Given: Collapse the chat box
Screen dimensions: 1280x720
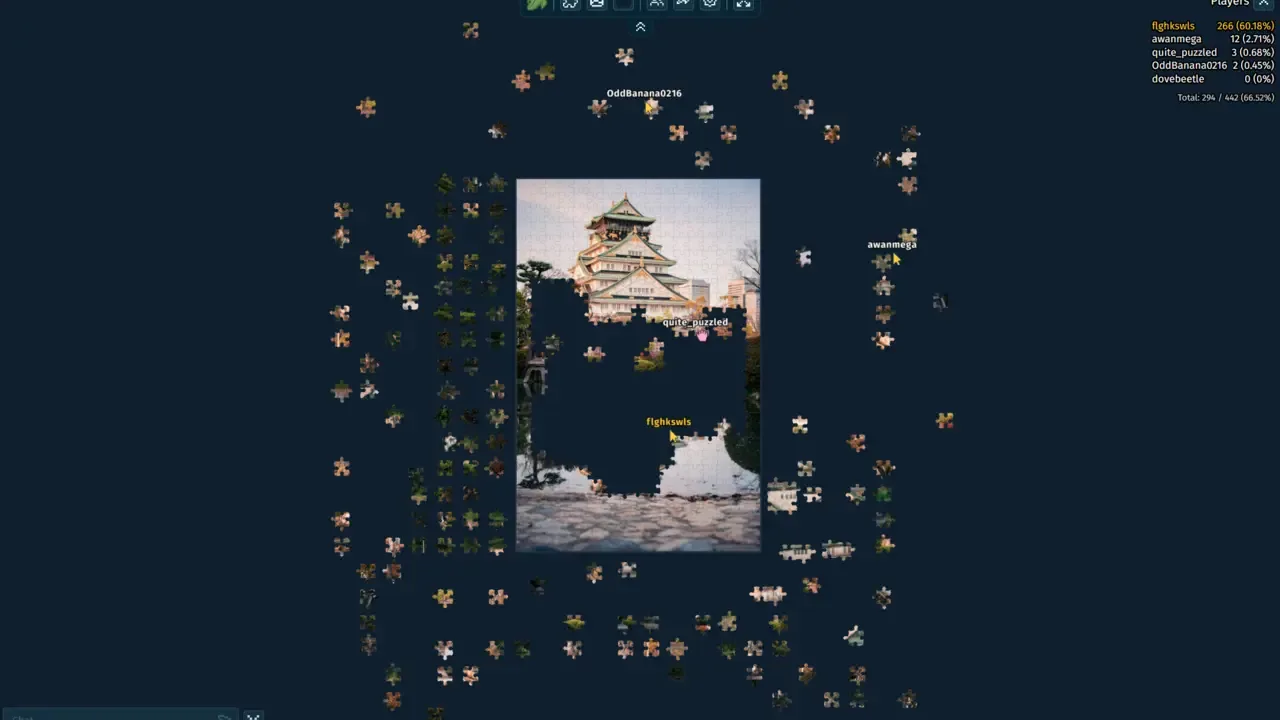Looking at the screenshot, I should click(x=253, y=716).
